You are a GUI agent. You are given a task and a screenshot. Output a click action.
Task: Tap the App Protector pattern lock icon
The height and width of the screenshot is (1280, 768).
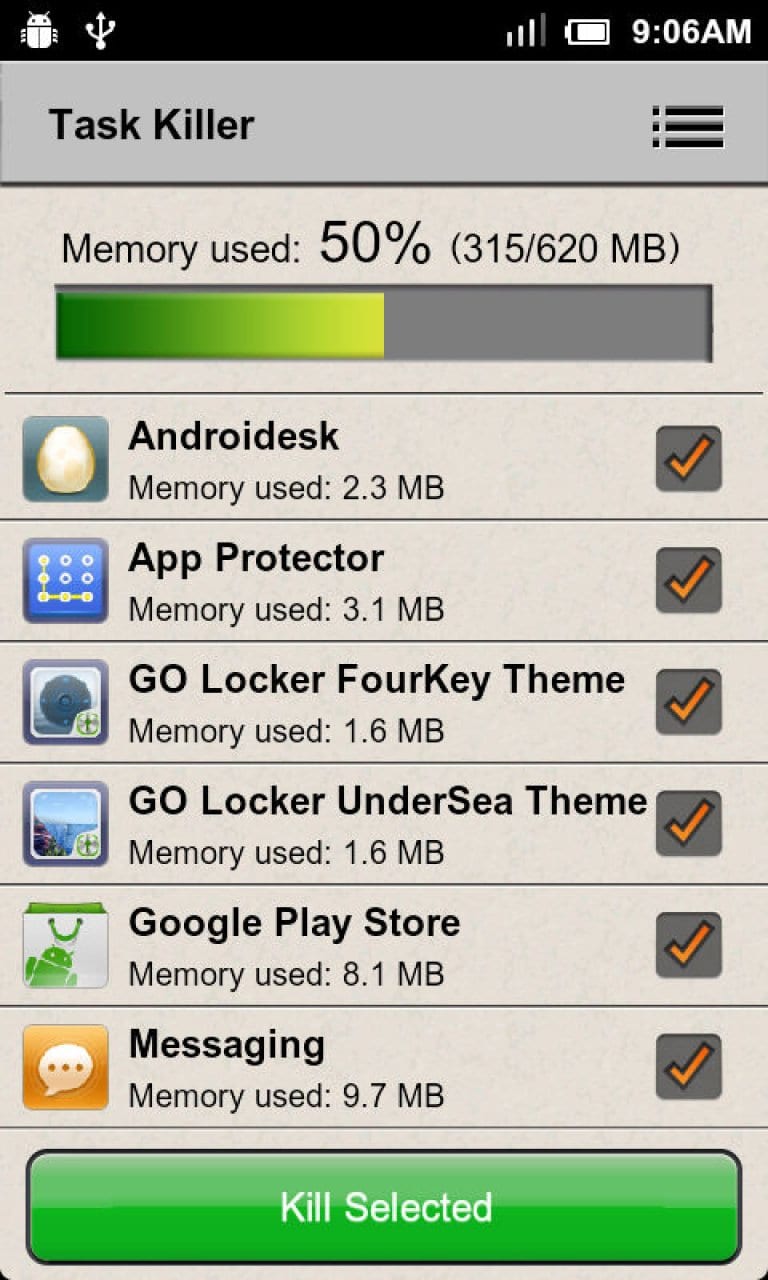pos(64,580)
